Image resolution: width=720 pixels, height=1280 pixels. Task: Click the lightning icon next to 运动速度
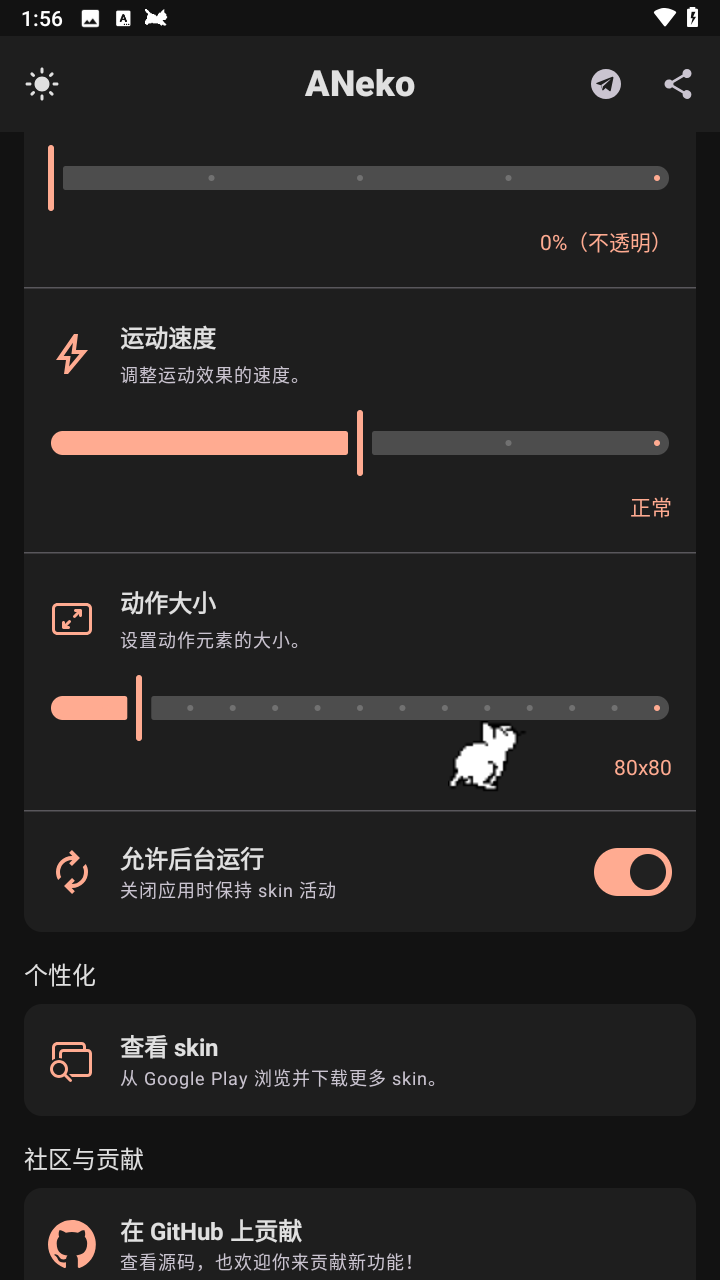71,354
